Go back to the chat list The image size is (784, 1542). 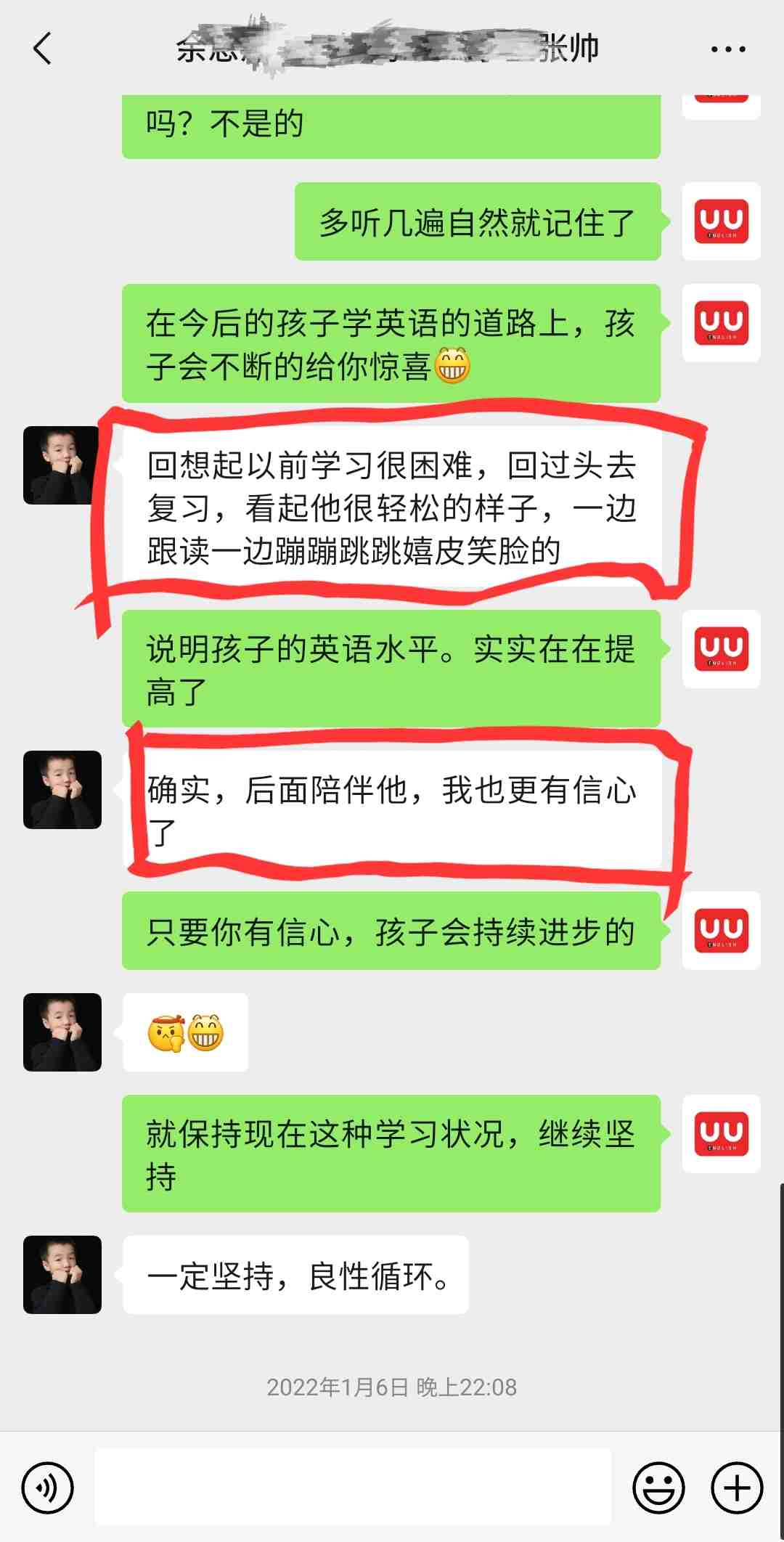click(43, 49)
